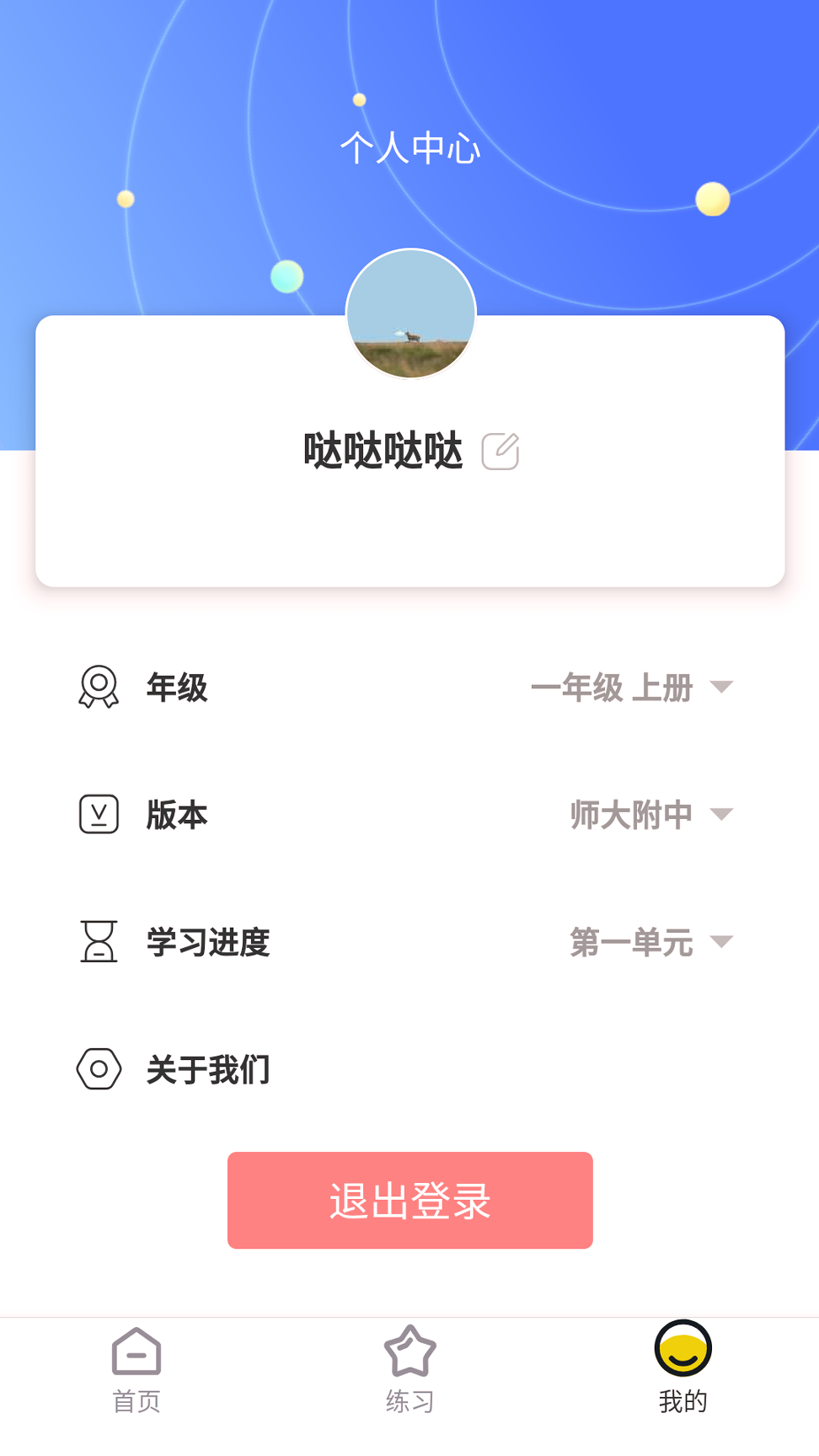
Task: Select the 版本 row
Action: click(174, 815)
